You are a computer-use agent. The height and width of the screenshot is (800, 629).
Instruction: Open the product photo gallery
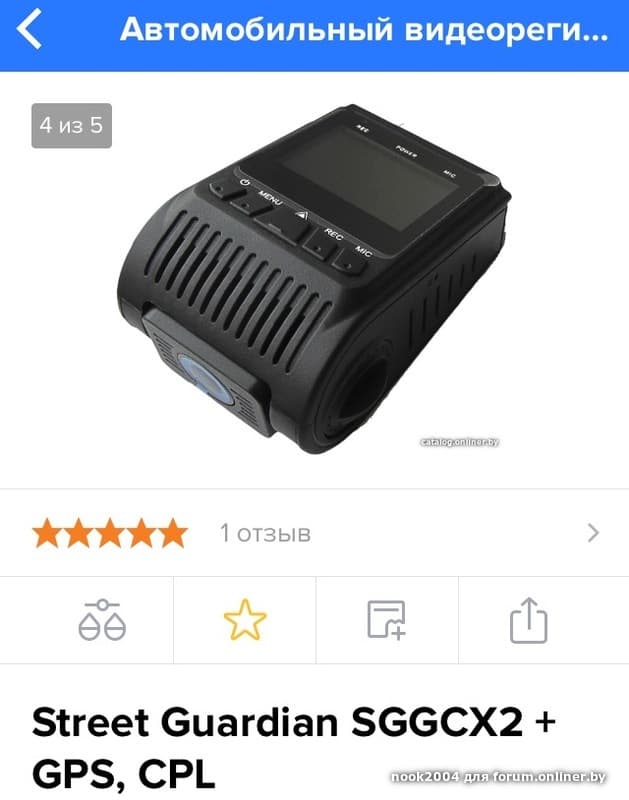pos(314,280)
